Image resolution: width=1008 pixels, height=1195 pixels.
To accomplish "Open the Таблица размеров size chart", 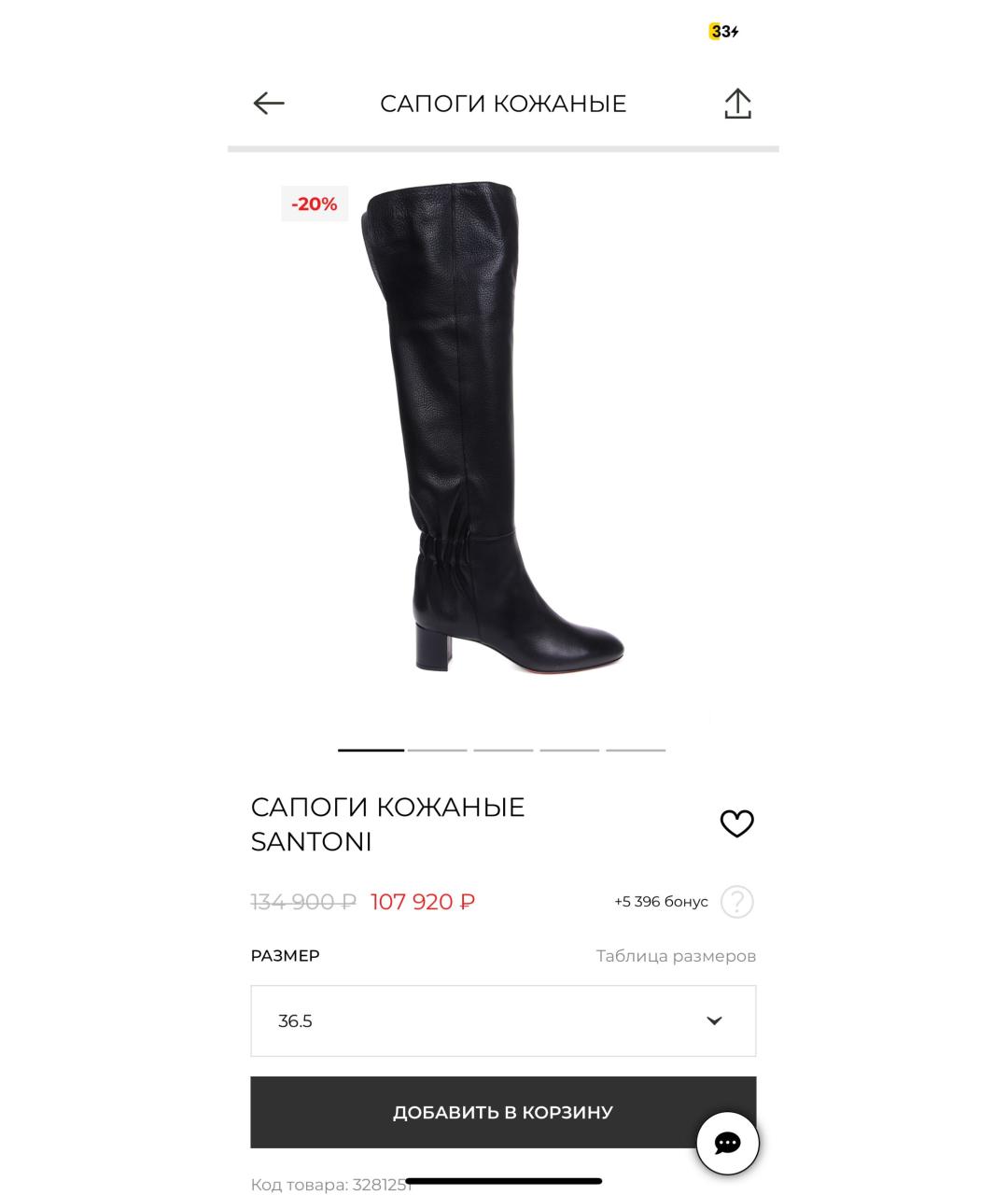I will pyautogui.click(x=676, y=956).
